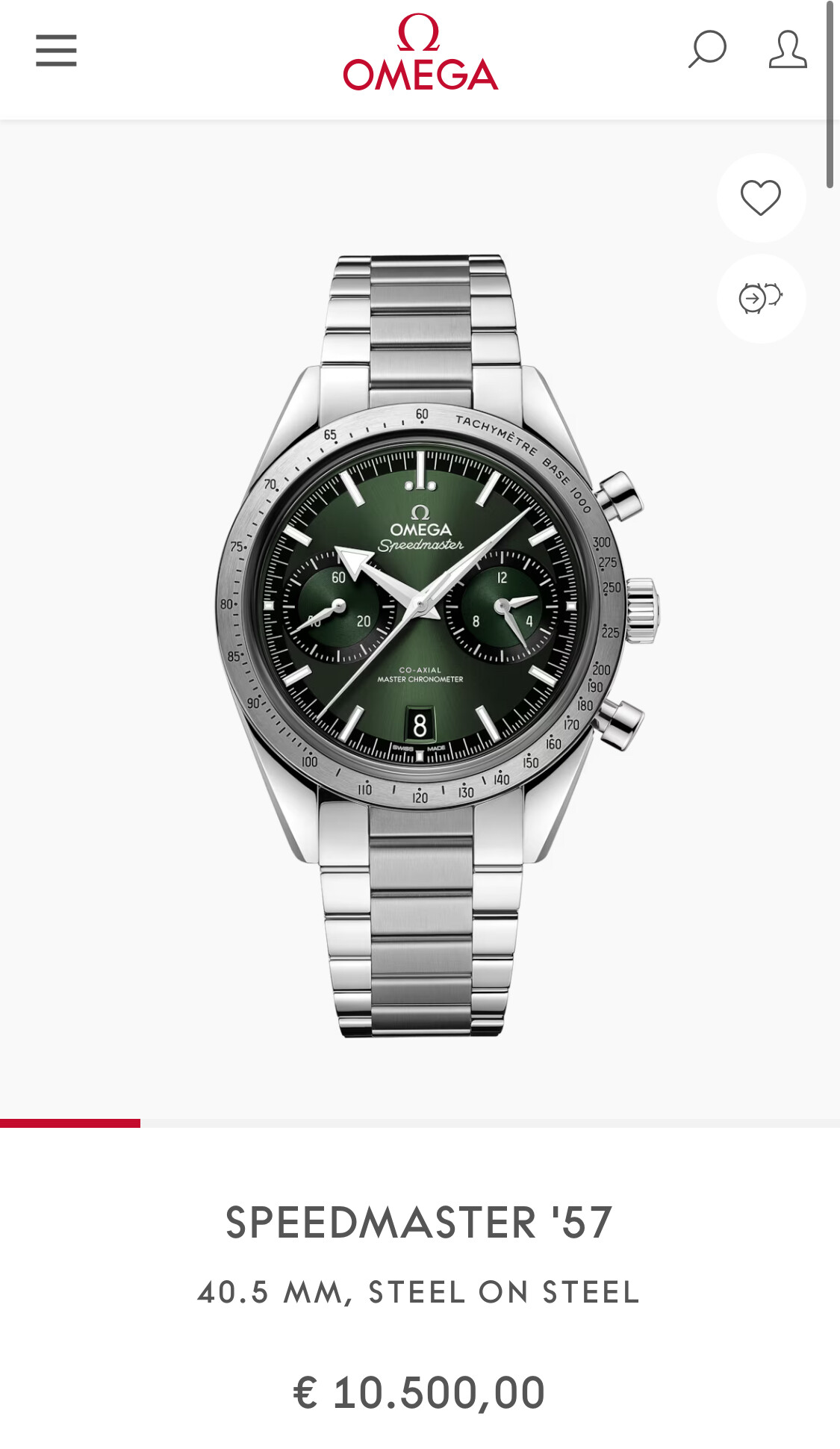Go to Omega homepage via logo
Viewport: 840px width, 1449px height.
point(420,52)
